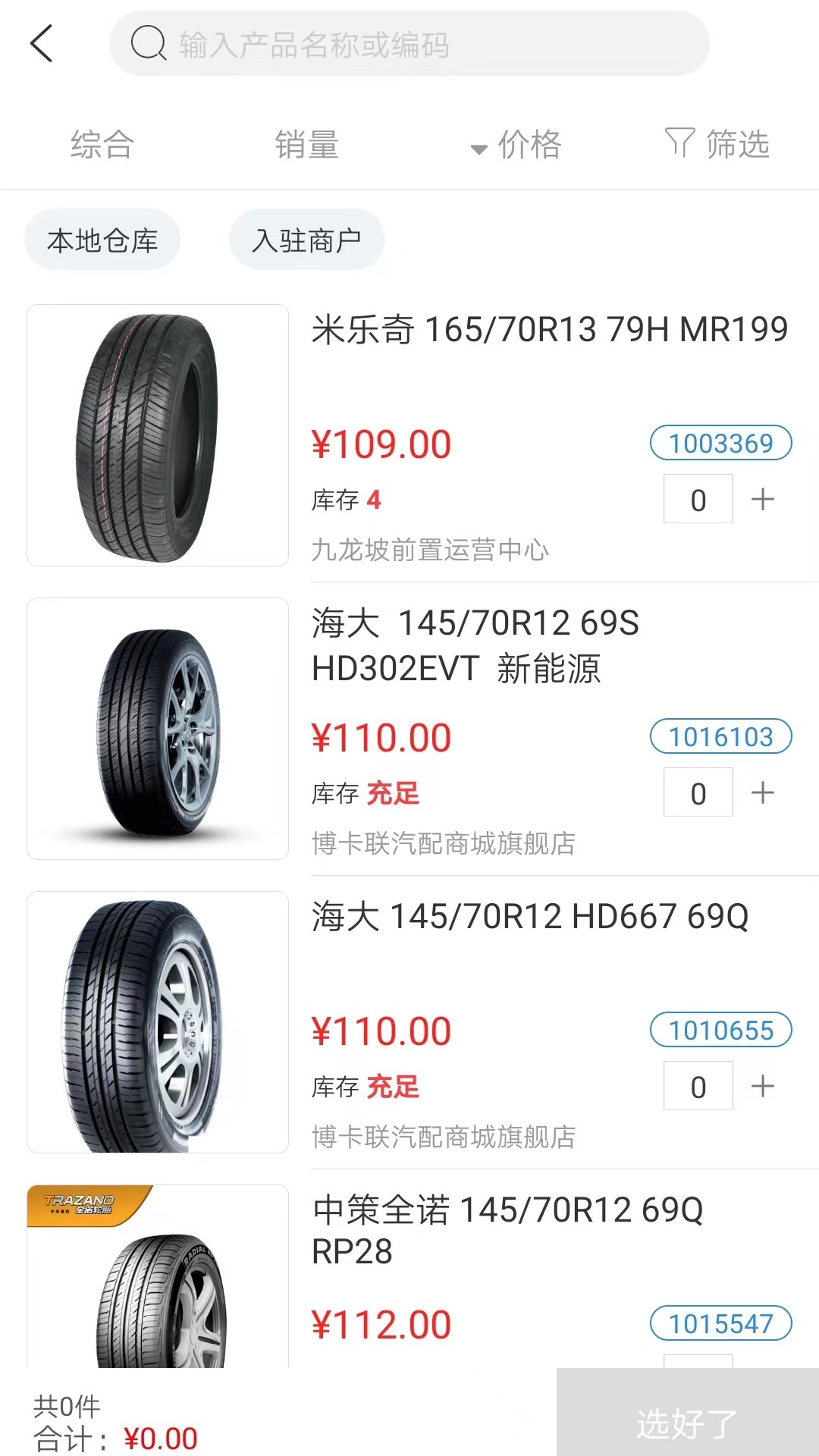Open the 中策全诺 tire thumbnail image

(x=156, y=1289)
